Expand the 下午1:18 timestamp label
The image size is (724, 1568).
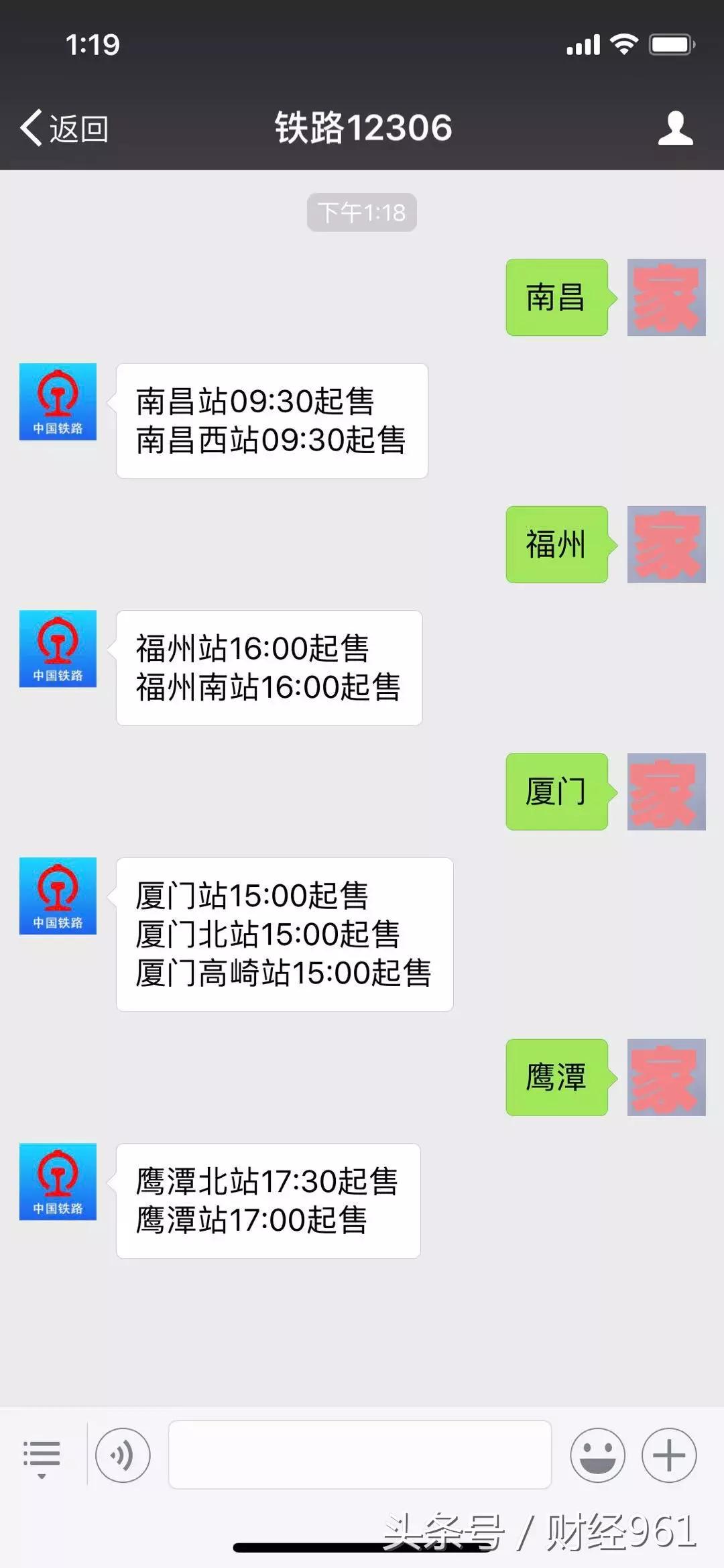[x=361, y=212]
